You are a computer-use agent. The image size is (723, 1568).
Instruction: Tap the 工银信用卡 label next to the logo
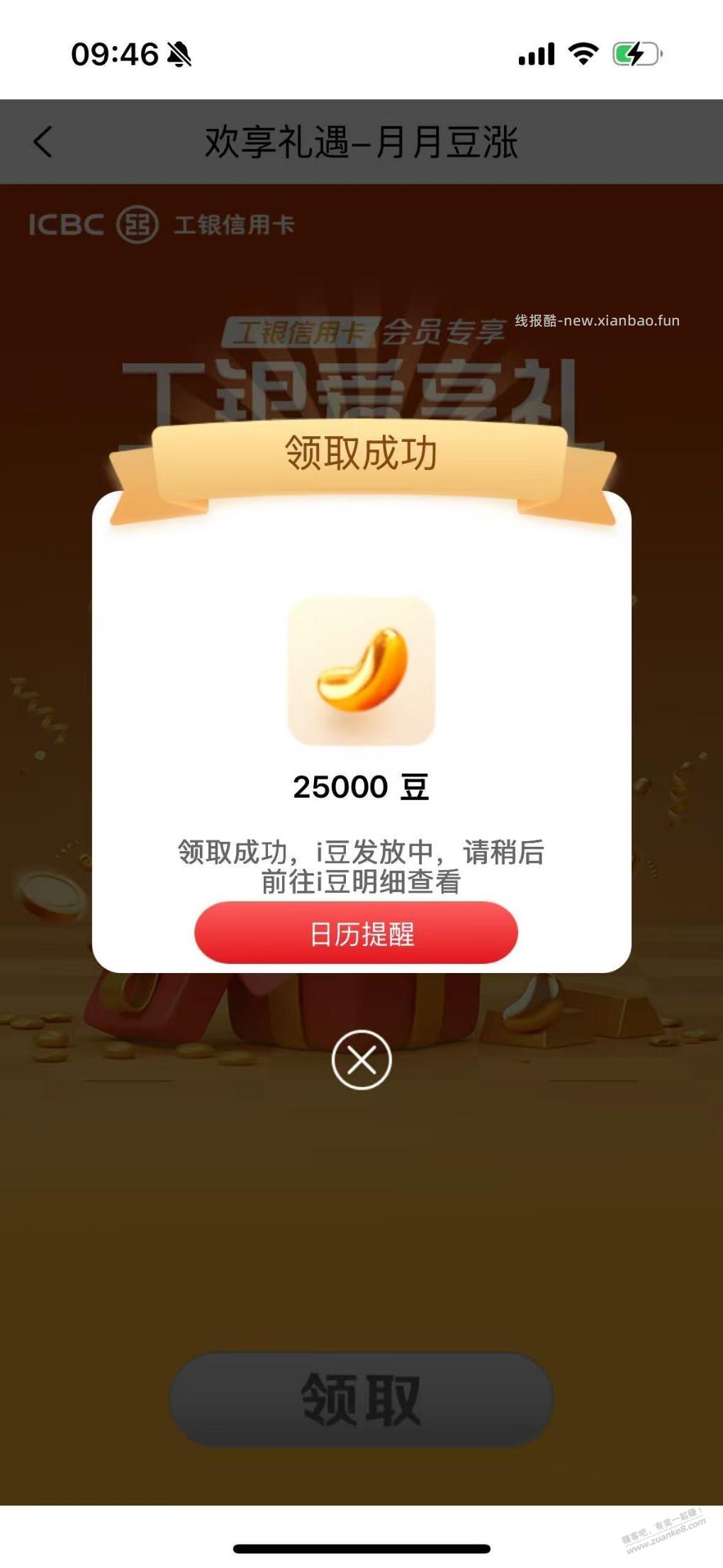coord(234,223)
